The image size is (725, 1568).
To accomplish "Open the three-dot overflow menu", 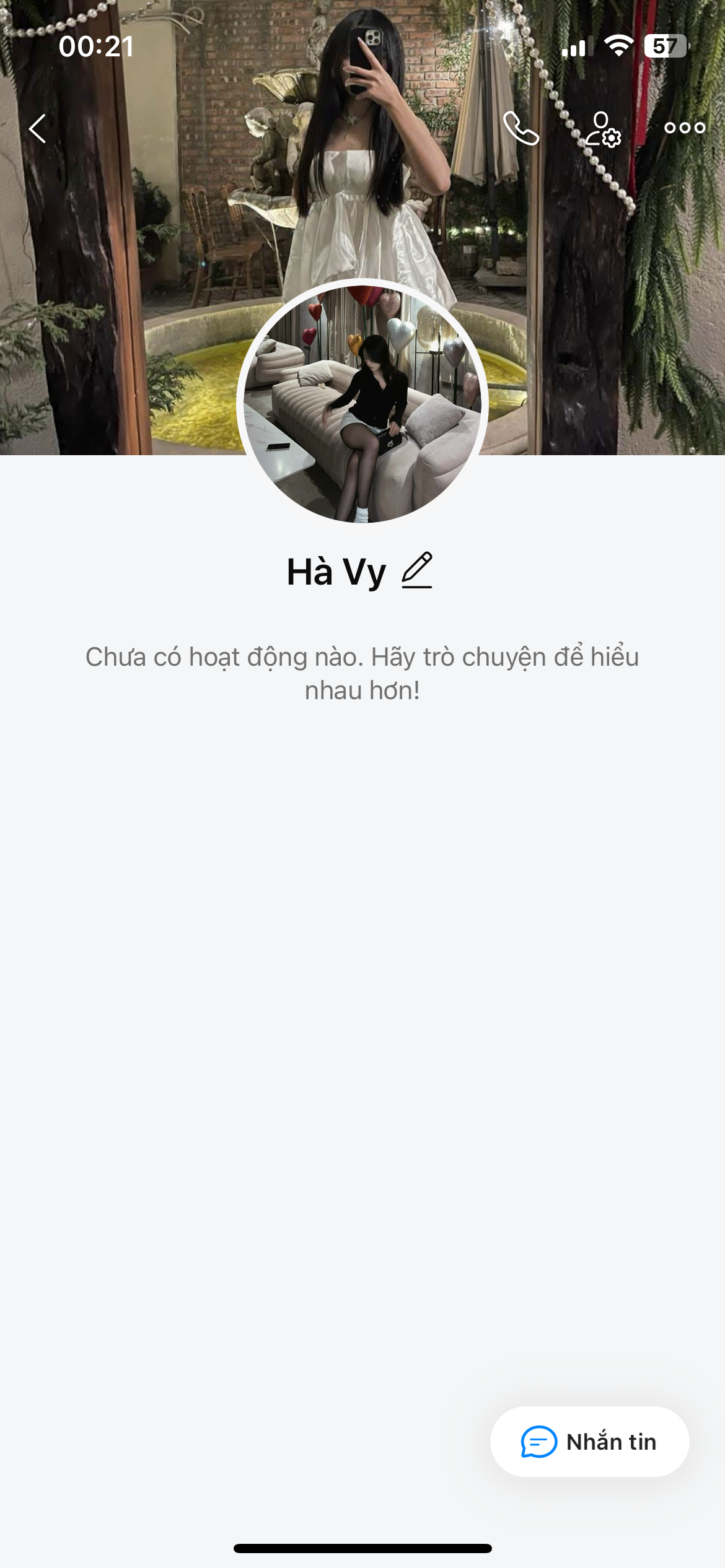I will (684, 128).
